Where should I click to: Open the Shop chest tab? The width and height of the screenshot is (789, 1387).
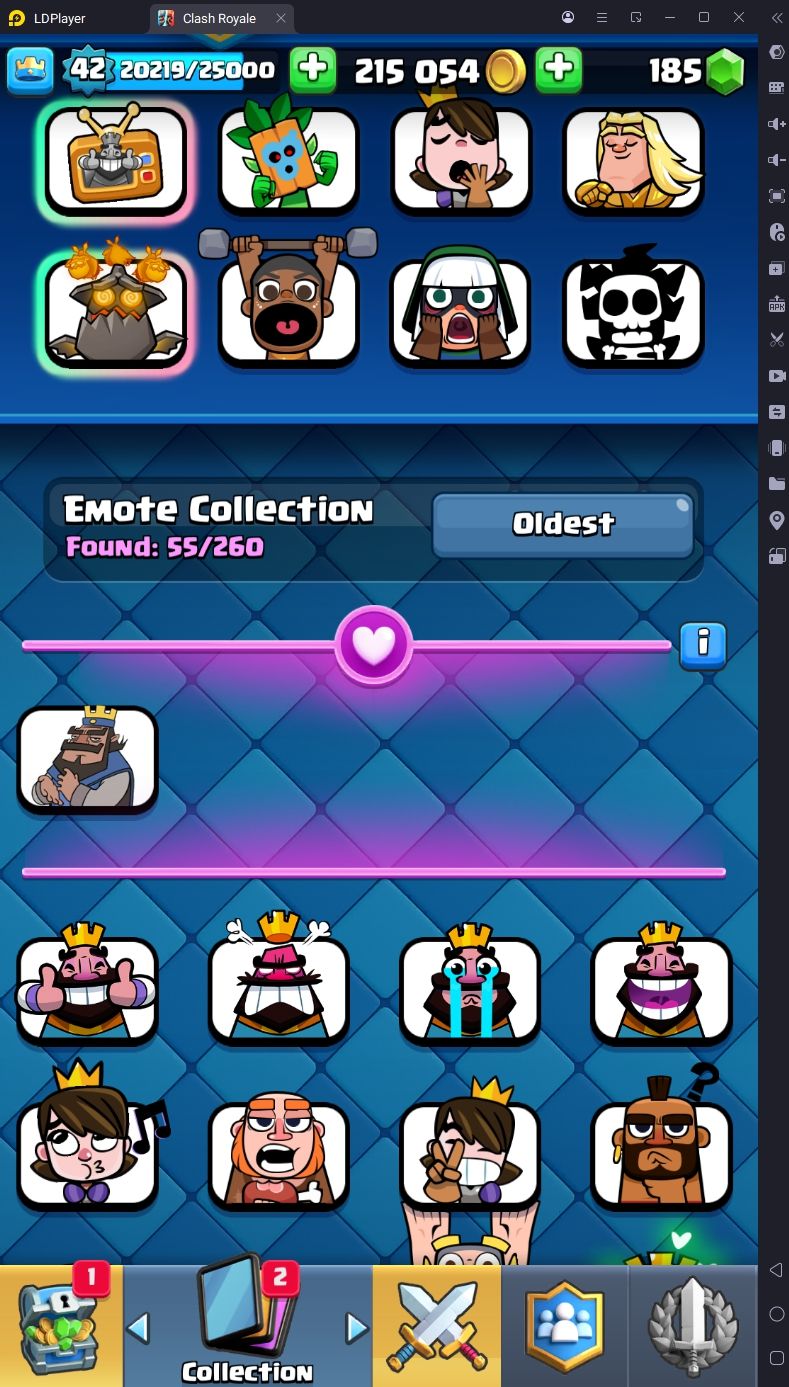[x=60, y=1325]
